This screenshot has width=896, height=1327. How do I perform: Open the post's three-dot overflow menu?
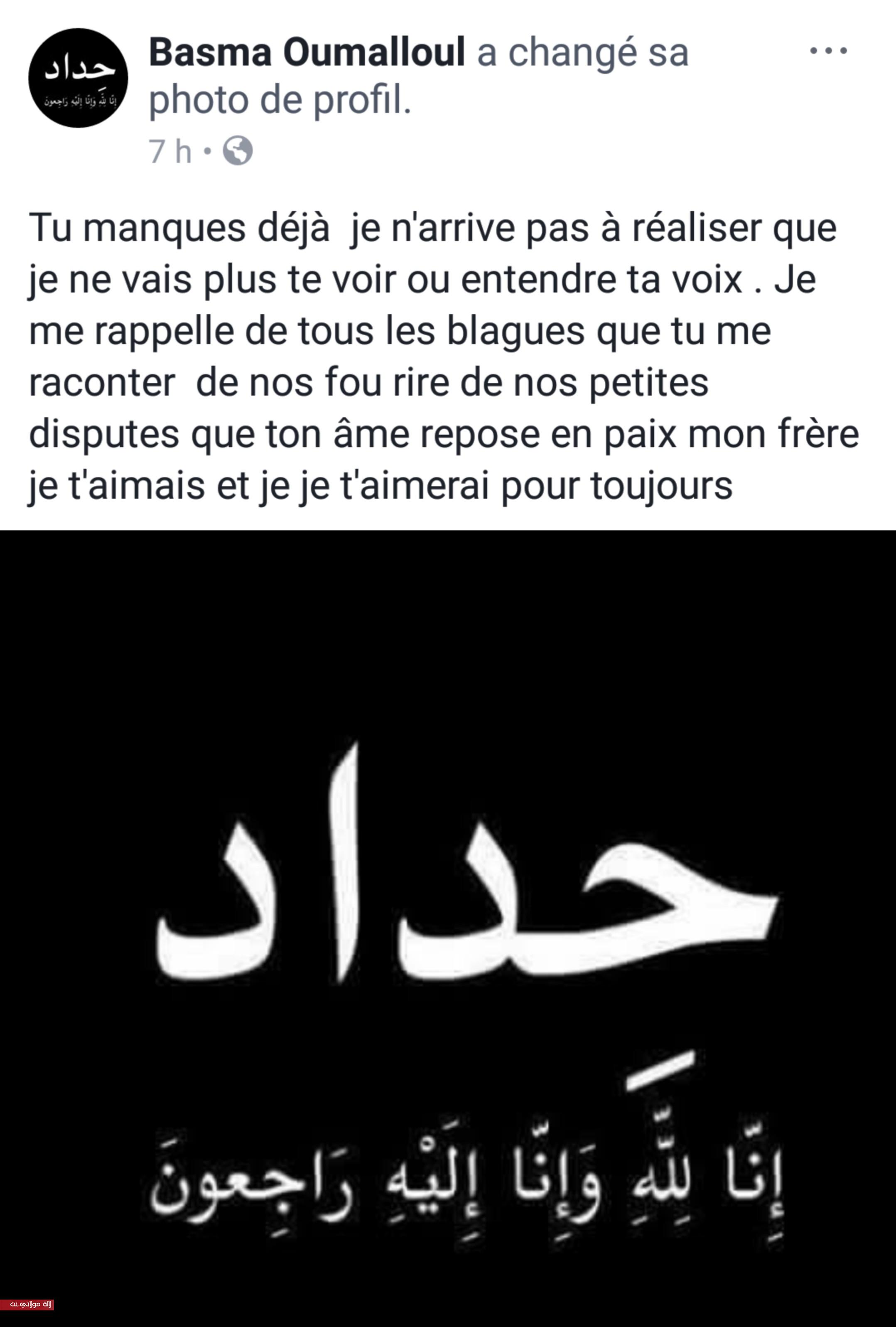pos(828,51)
